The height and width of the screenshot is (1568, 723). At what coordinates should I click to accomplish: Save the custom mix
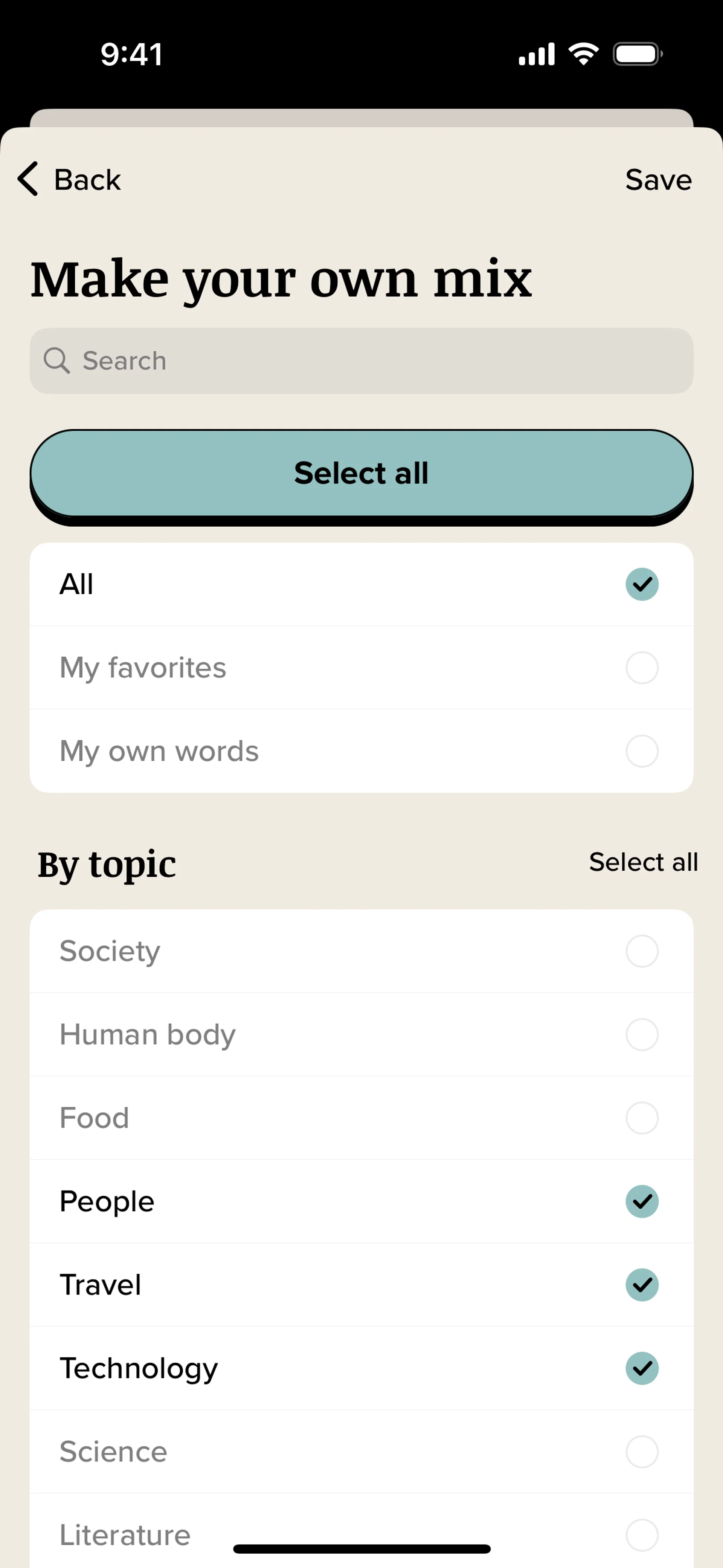click(658, 180)
